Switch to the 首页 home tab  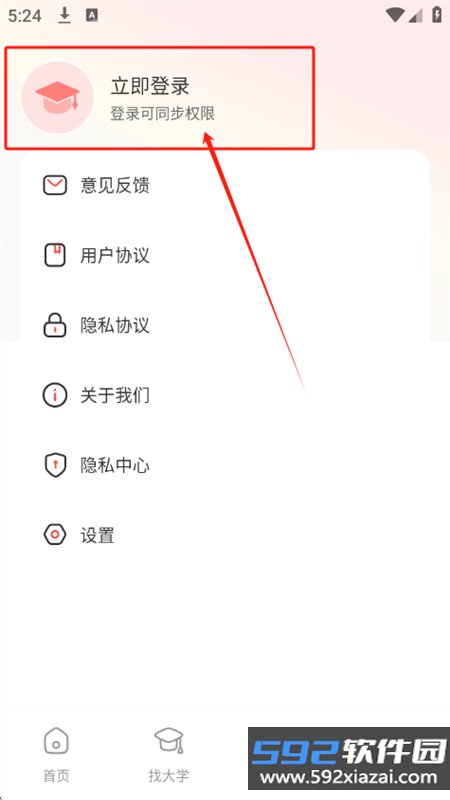tap(56, 755)
